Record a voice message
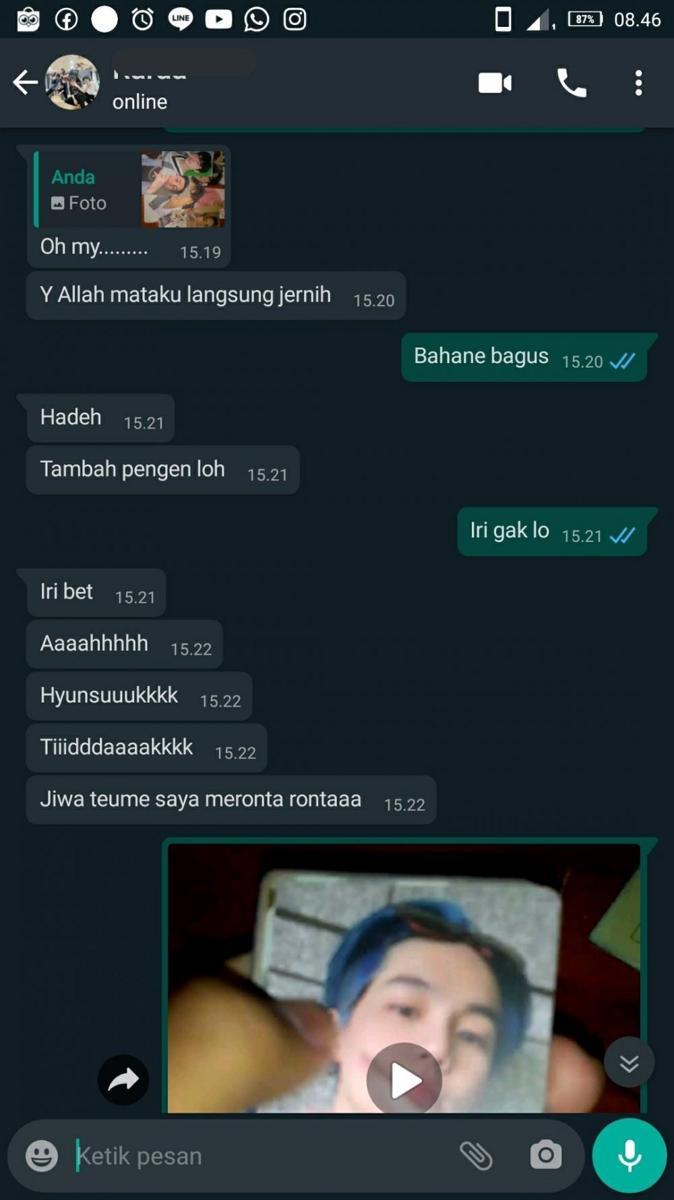 point(629,1156)
